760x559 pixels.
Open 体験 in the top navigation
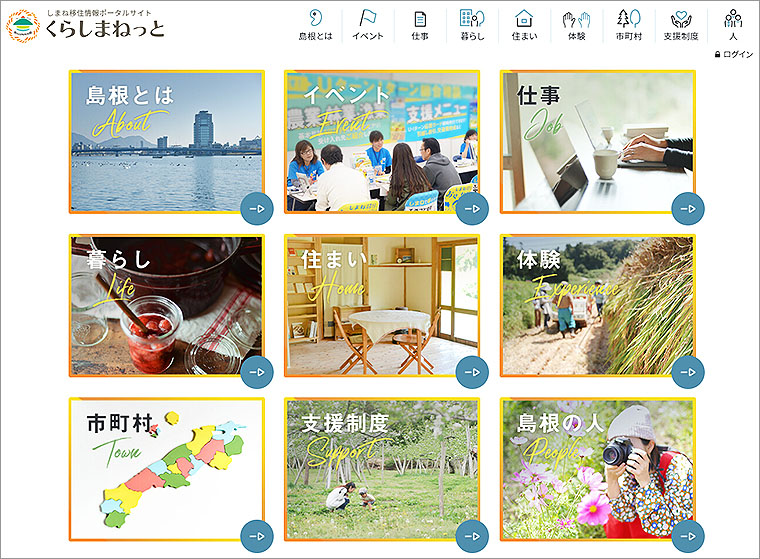[576, 24]
